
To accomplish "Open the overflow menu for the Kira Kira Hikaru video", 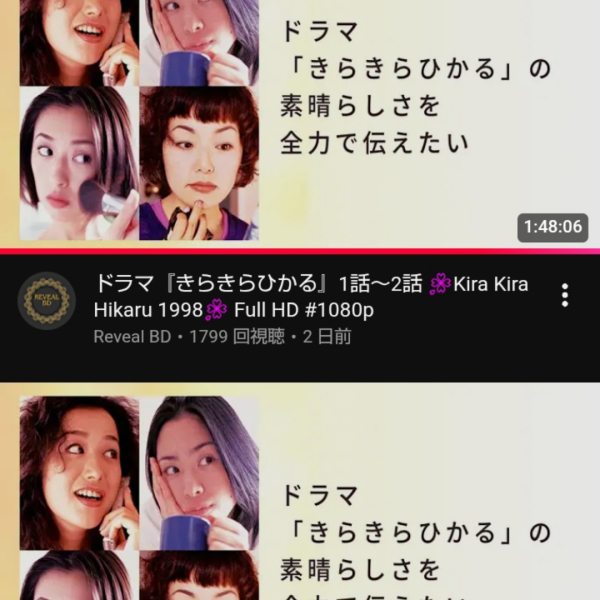I will click(x=565, y=295).
